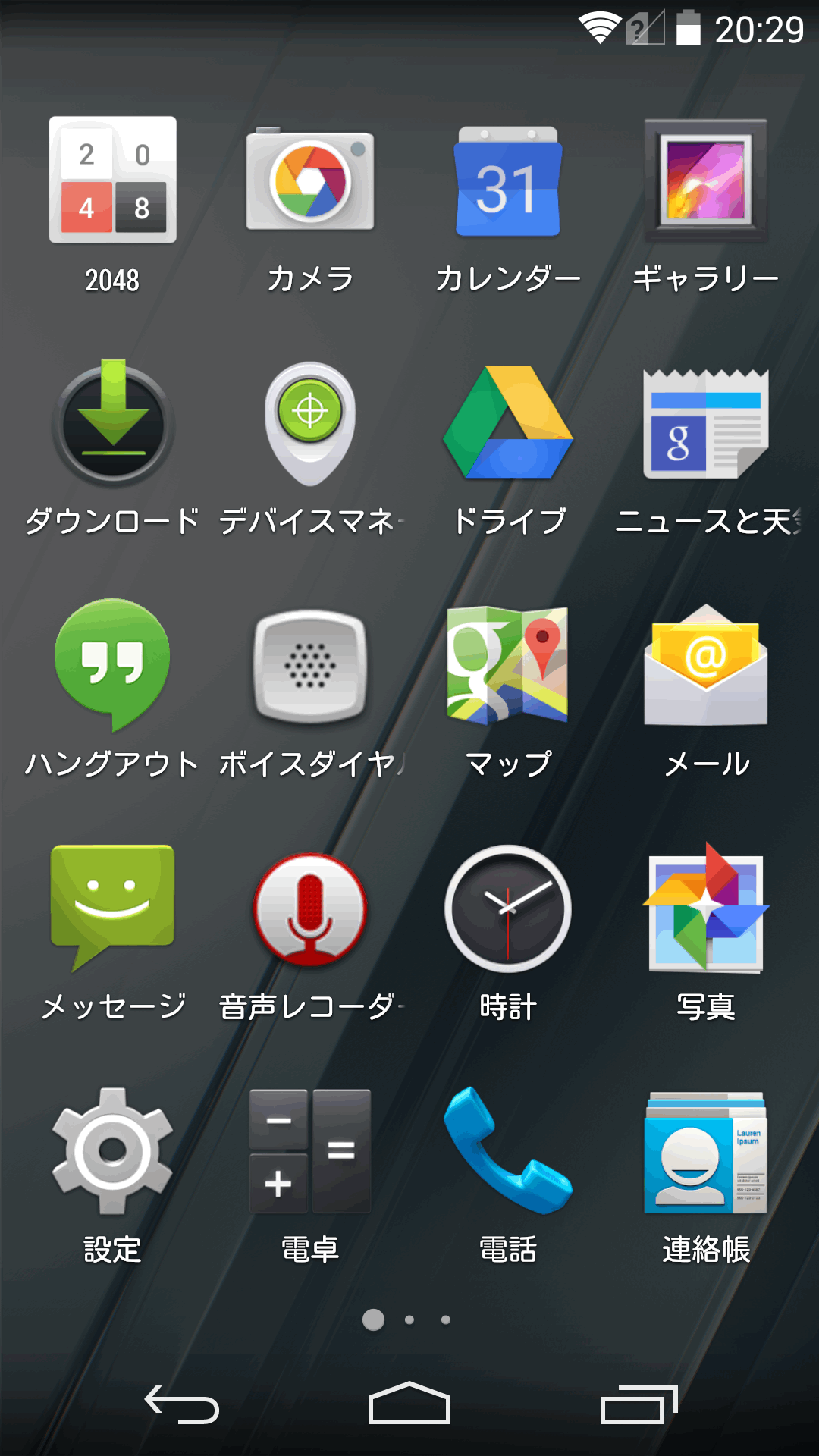Open the マップ Maps app
Image resolution: width=819 pixels, height=1456 pixels.
click(x=508, y=664)
